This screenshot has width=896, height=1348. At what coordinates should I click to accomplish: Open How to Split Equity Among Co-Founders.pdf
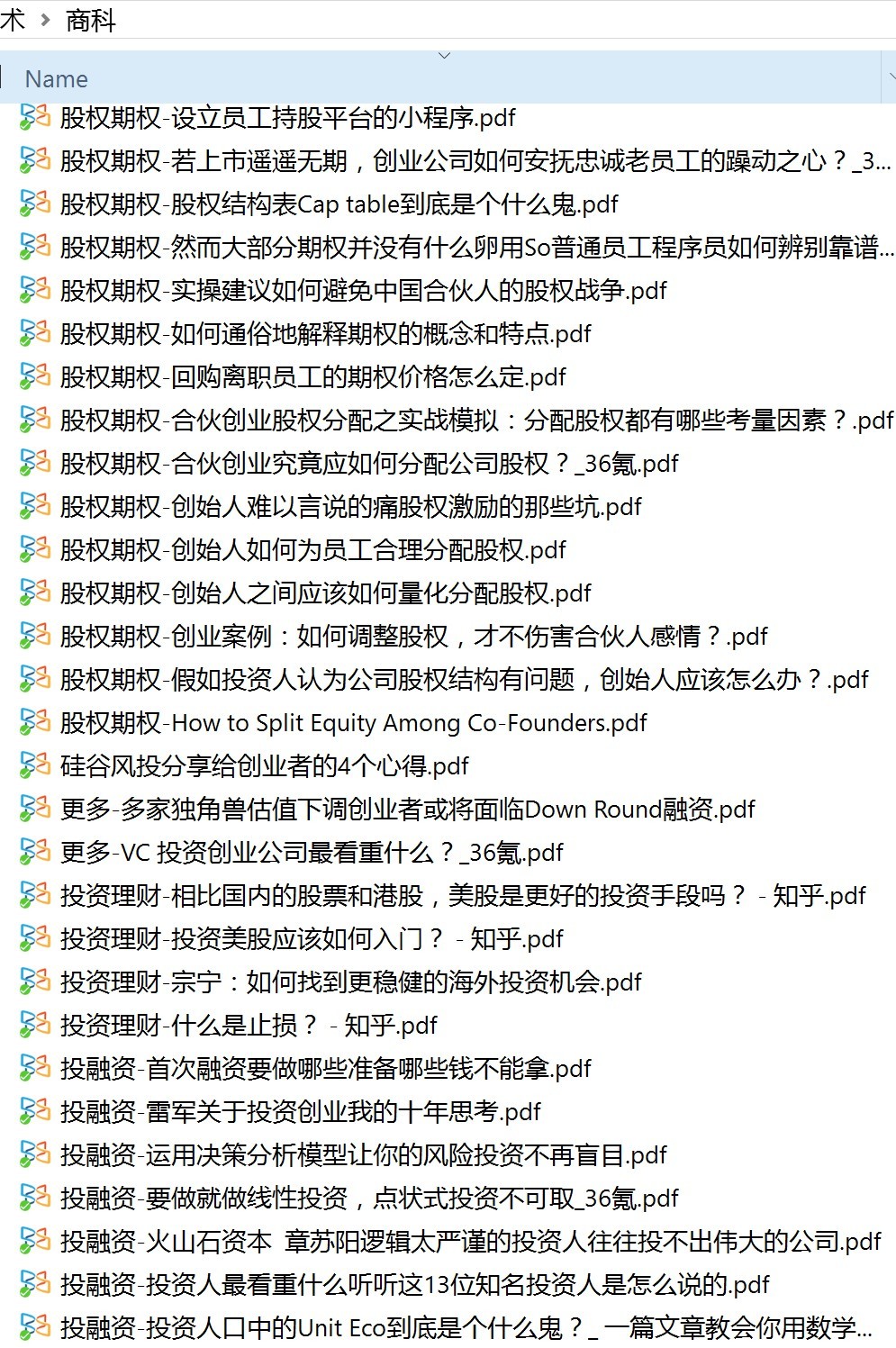point(353,723)
